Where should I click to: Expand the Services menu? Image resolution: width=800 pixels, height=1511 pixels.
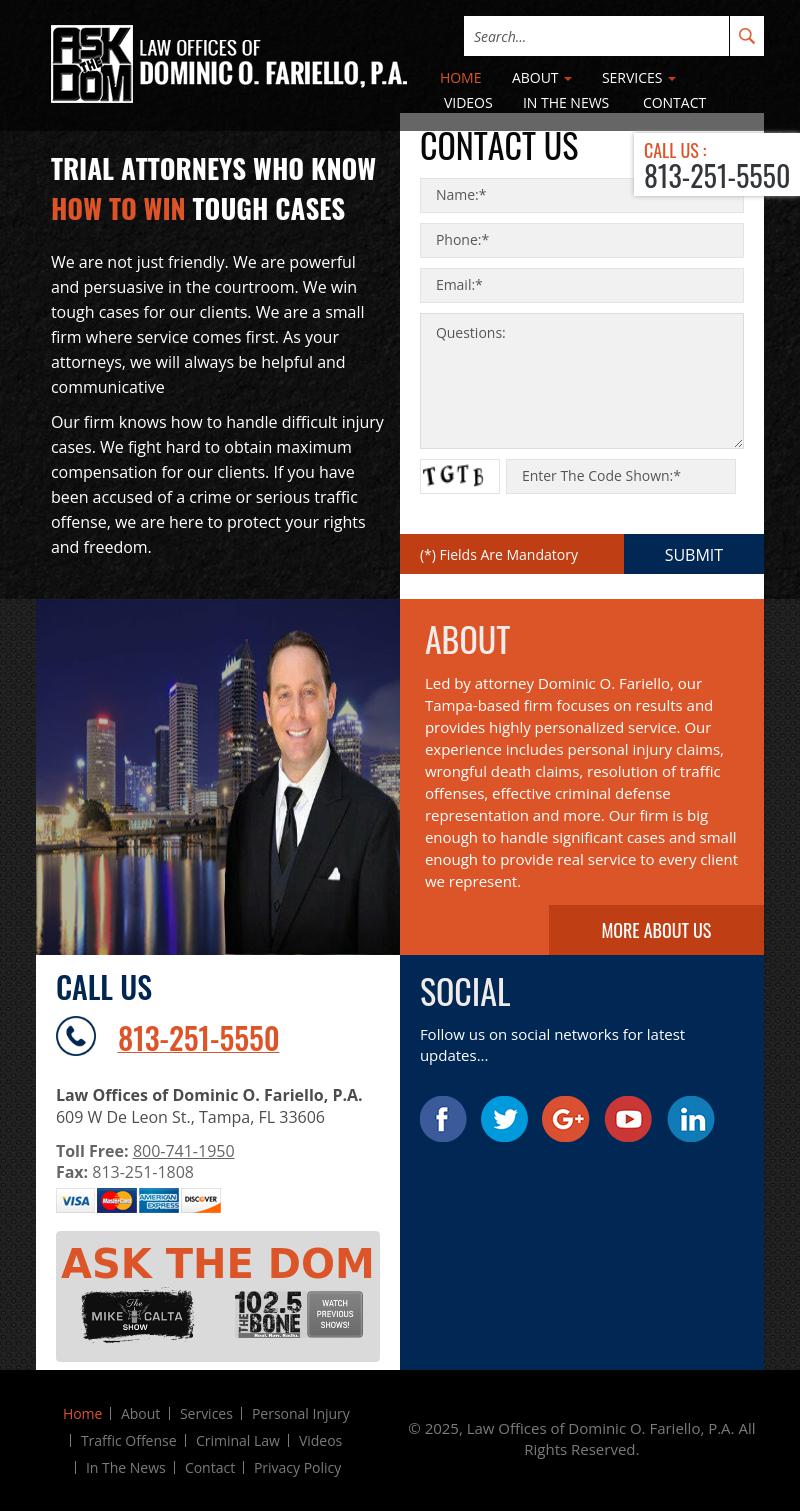tap(638, 77)
